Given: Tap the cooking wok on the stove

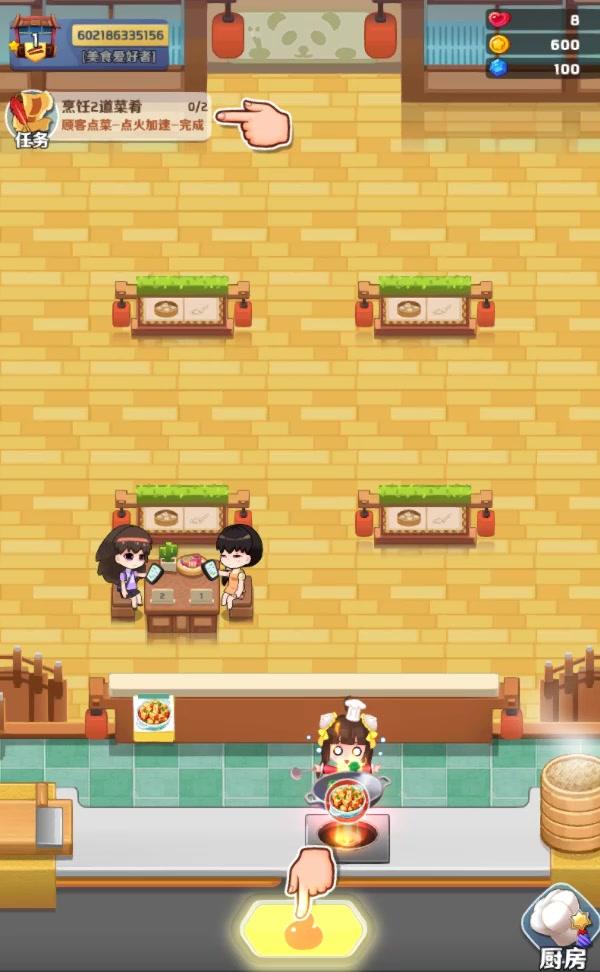Looking at the screenshot, I should point(346,796).
